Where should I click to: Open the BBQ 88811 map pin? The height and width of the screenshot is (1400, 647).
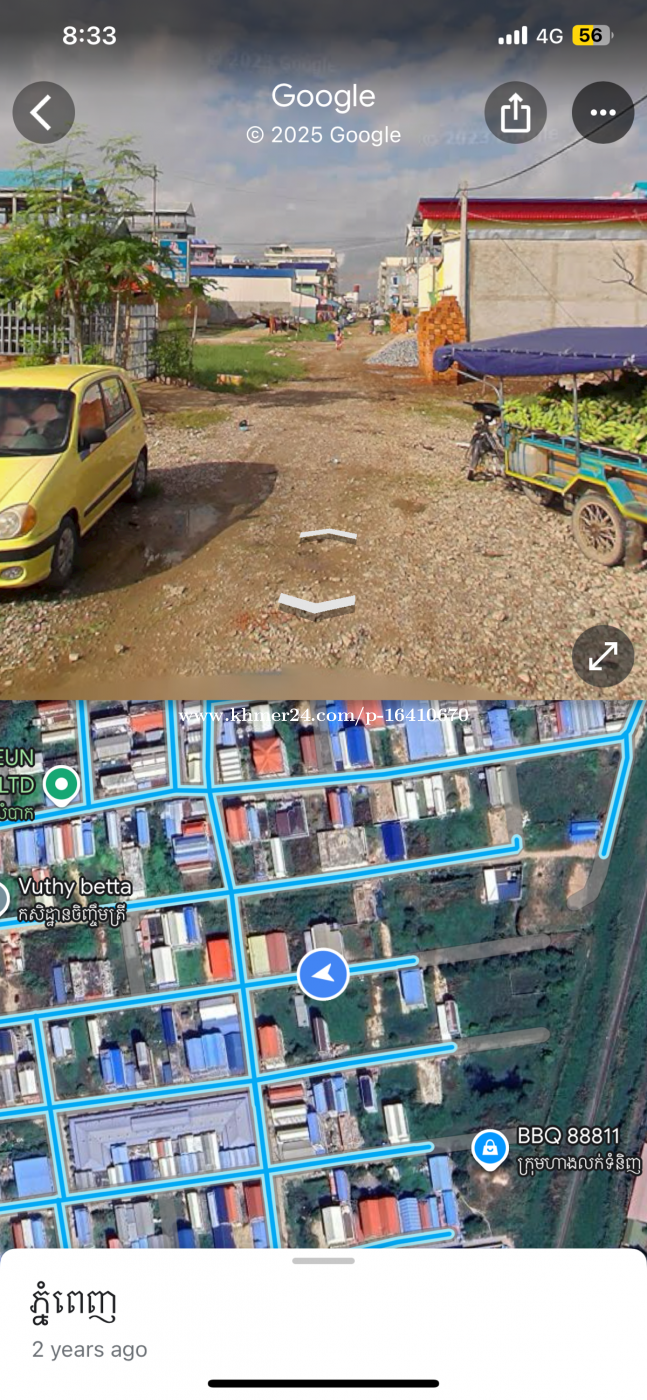(489, 1150)
